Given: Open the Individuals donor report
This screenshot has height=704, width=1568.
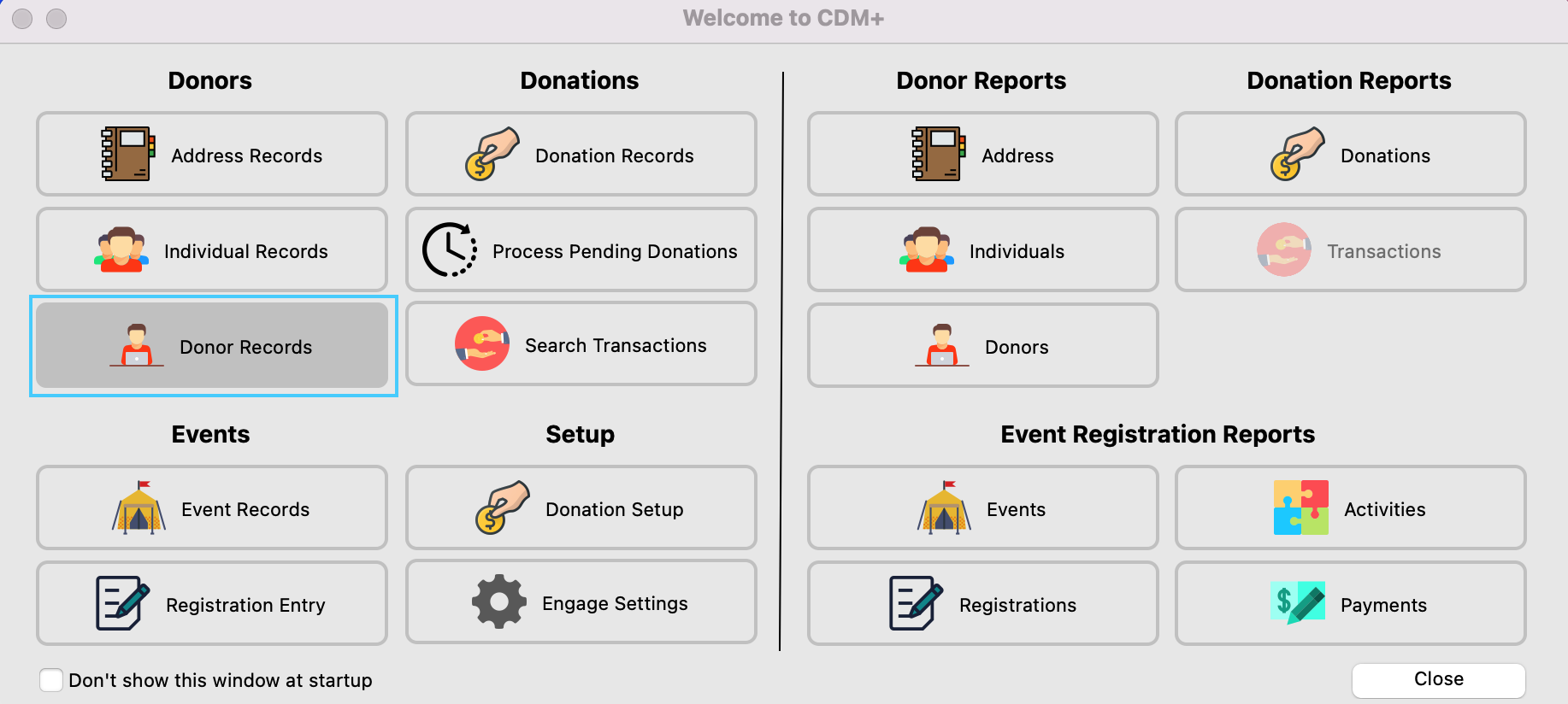Looking at the screenshot, I should pos(983,250).
